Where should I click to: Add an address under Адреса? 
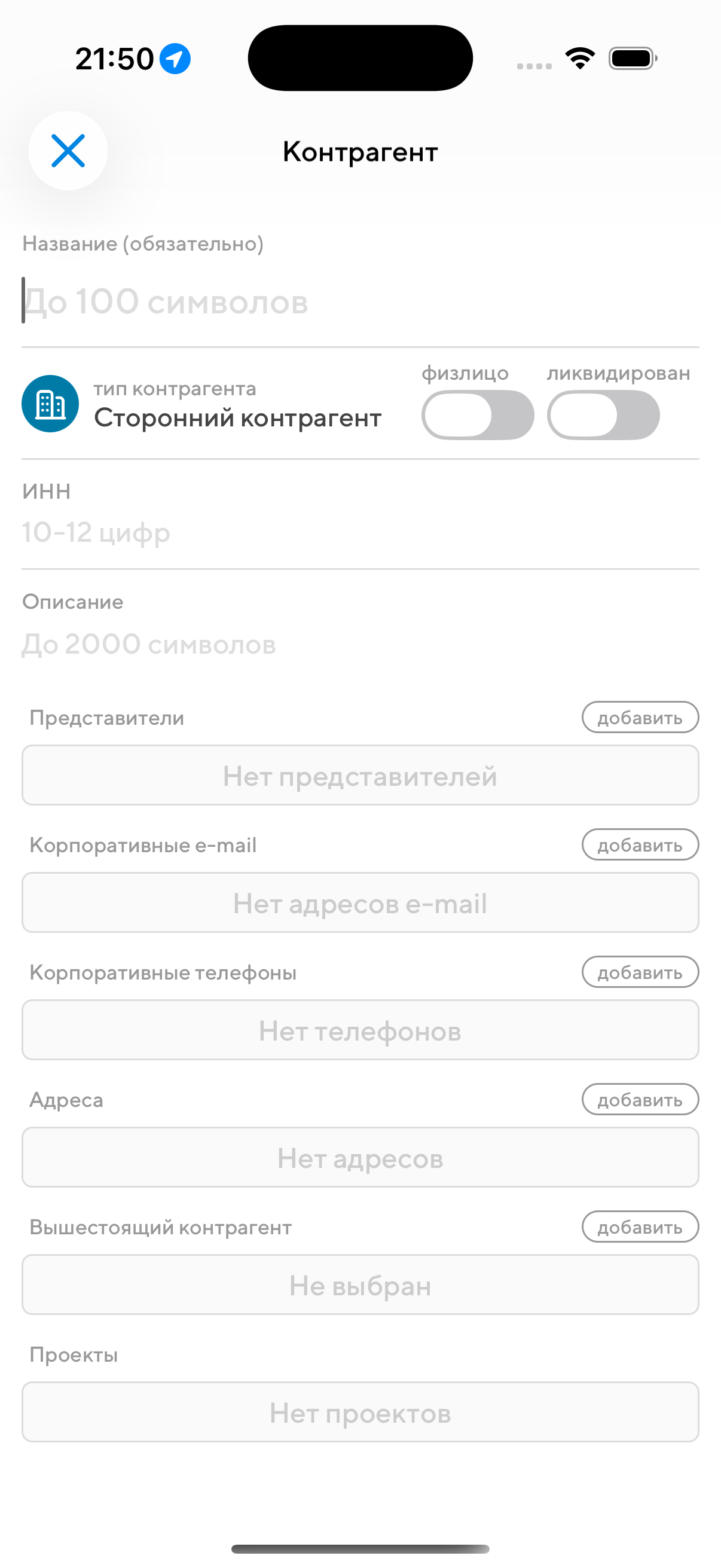click(640, 1099)
